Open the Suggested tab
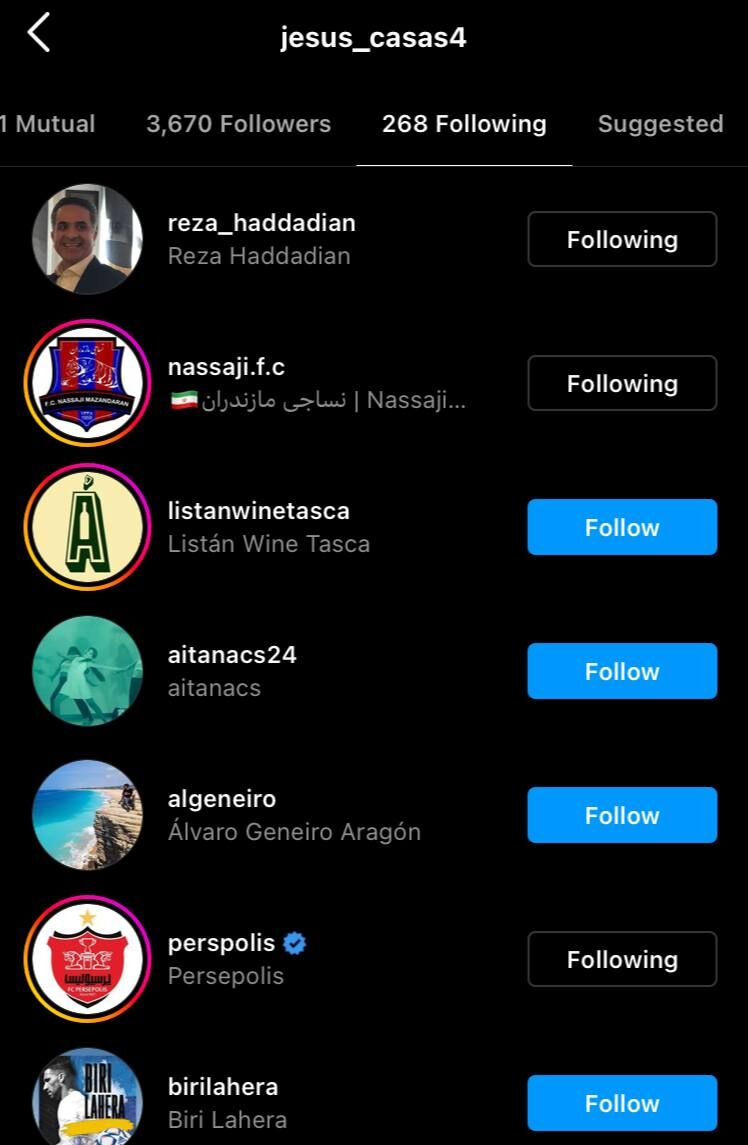The height and width of the screenshot is (1145, 748). coord(660,124)
